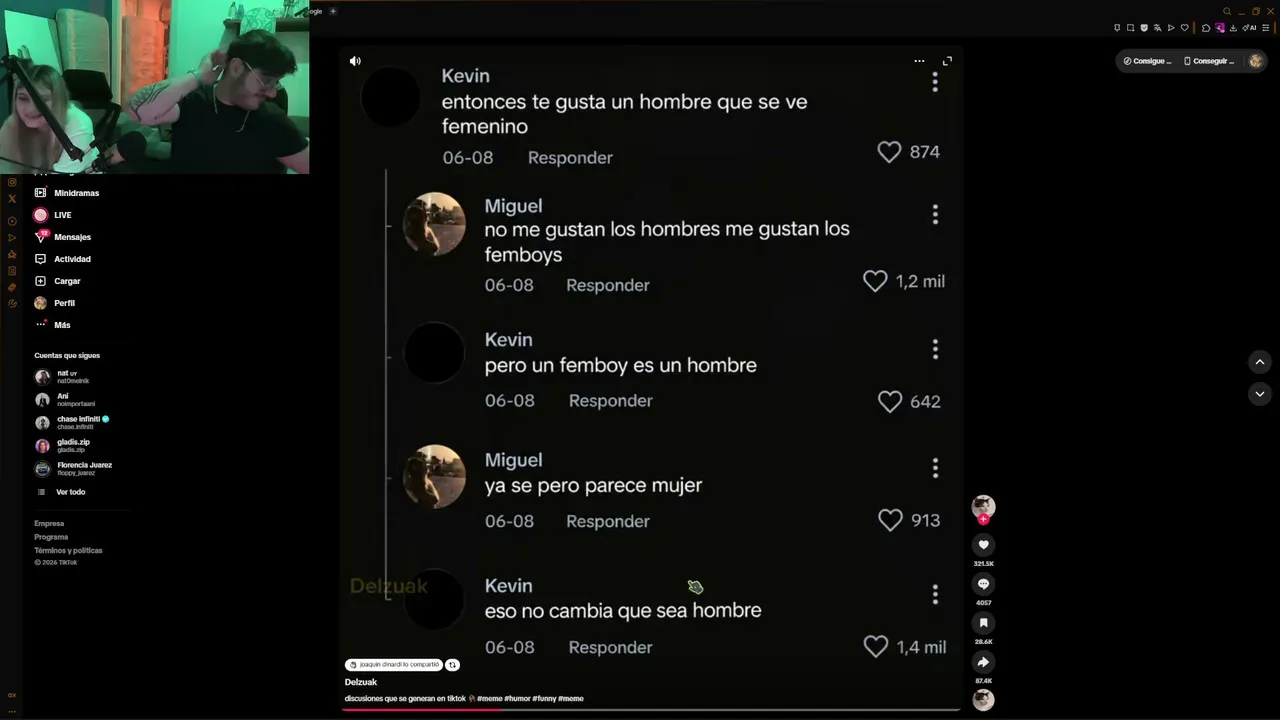1280x720 pixels.
Task: Share the video with the arrow icon
Action: click(983, 662)
